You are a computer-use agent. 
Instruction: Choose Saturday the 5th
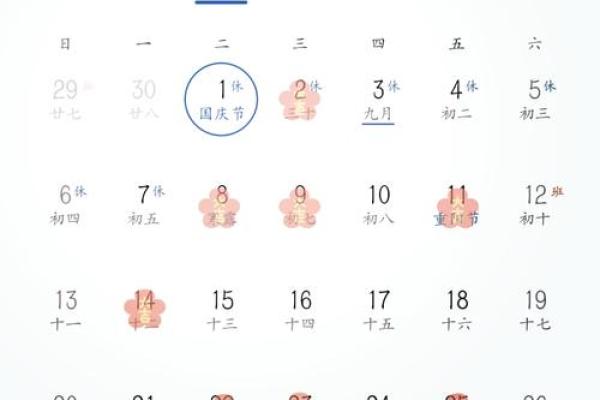[535, 99]
